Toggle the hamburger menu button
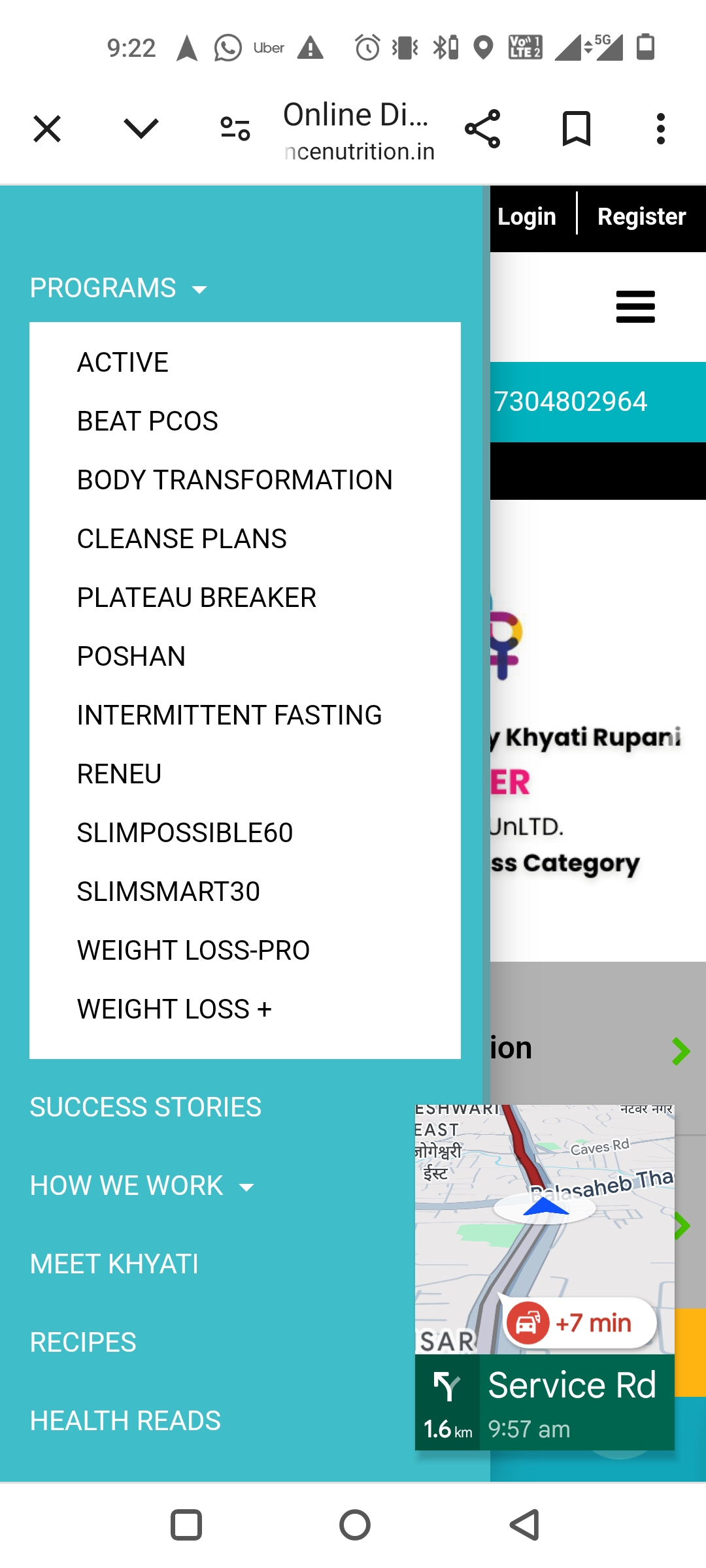706x1568 pixels. 635,307
